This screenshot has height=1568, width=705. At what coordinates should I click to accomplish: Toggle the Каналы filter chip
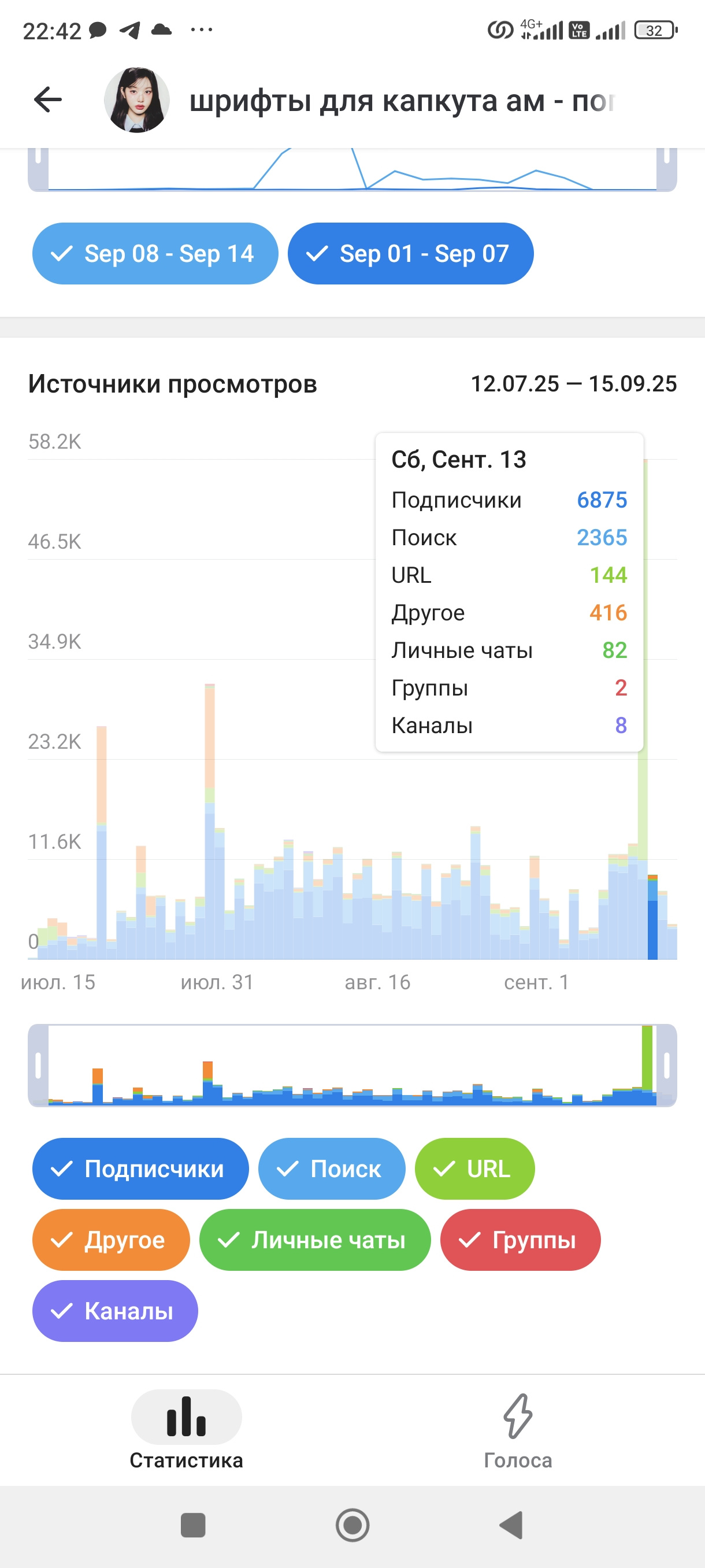(x=115, y=1311)
